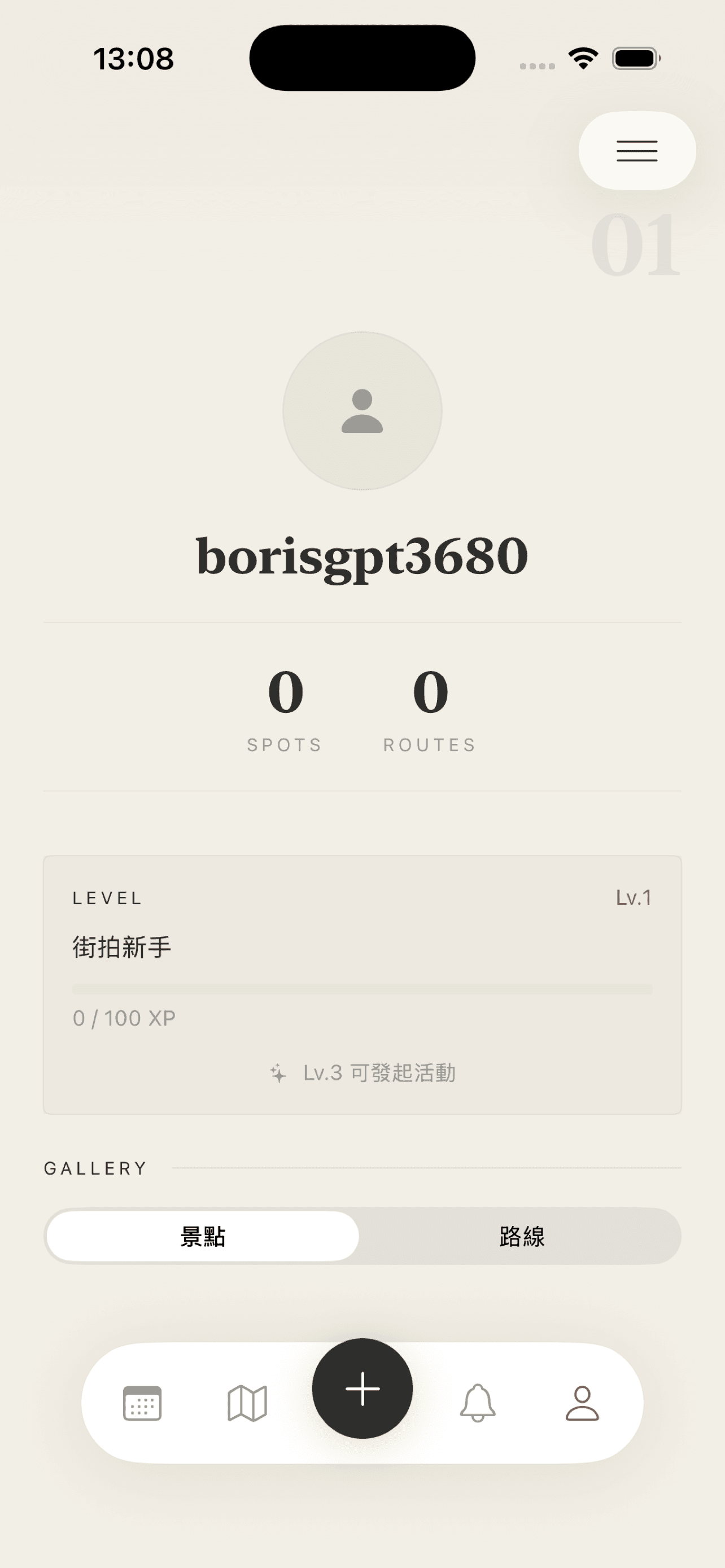Select the profile person icon
Screen dimensions: 725x1568
coord(583,1403)
